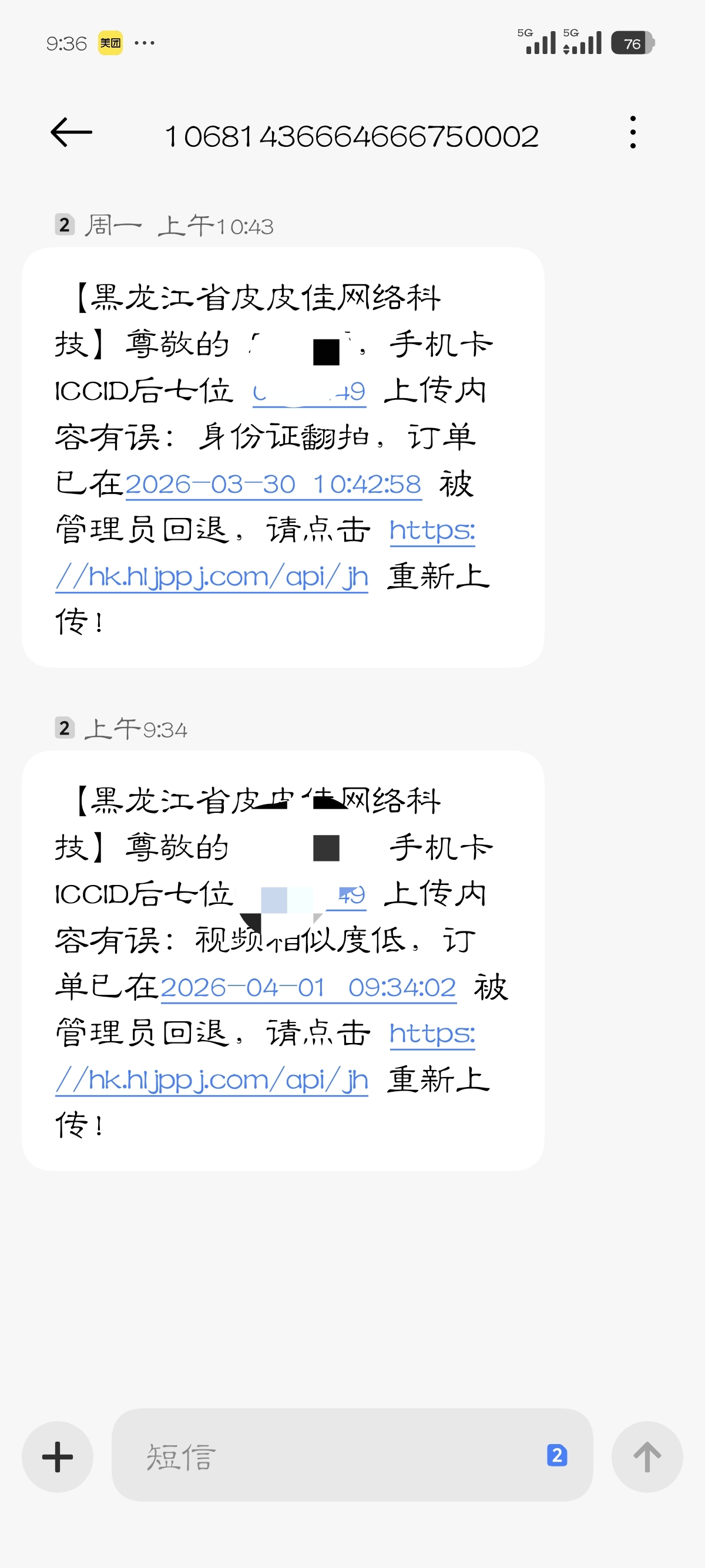Image resolution: width=705 pixels, height=1568 pixels.
Task: Open the plus attachment button
Action: tap(57, 1456)
